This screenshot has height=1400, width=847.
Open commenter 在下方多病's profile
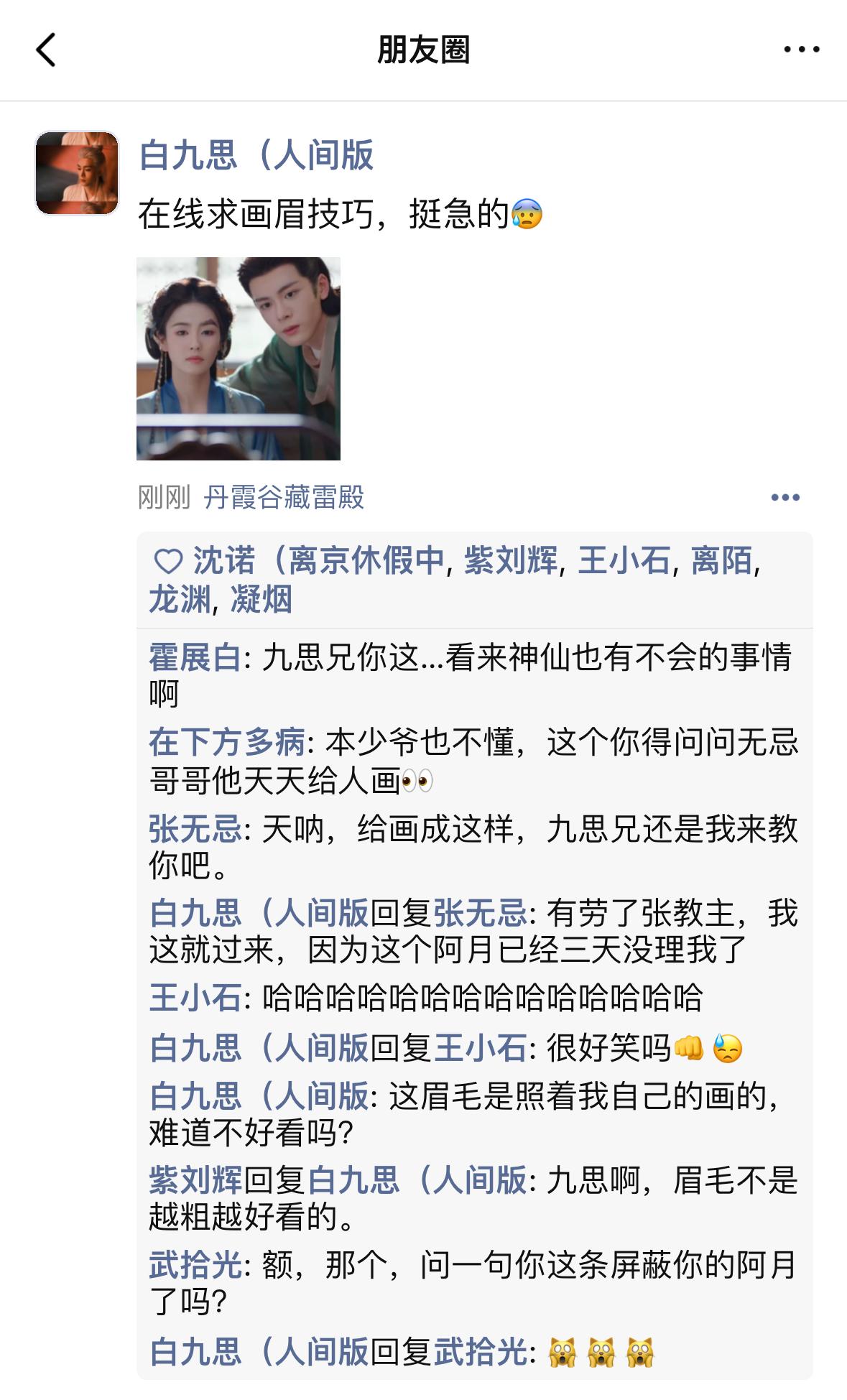(x=227, y=742)
